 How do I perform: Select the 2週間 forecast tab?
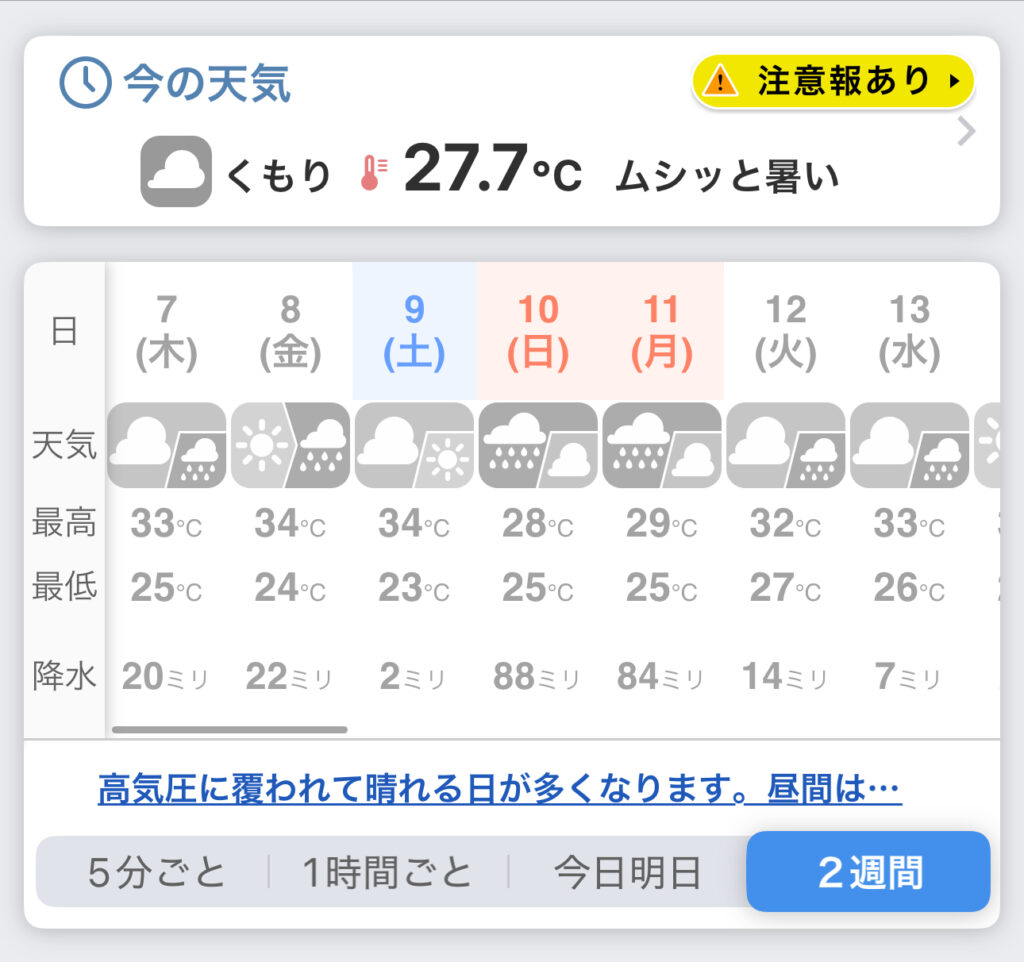coord(868,872)
